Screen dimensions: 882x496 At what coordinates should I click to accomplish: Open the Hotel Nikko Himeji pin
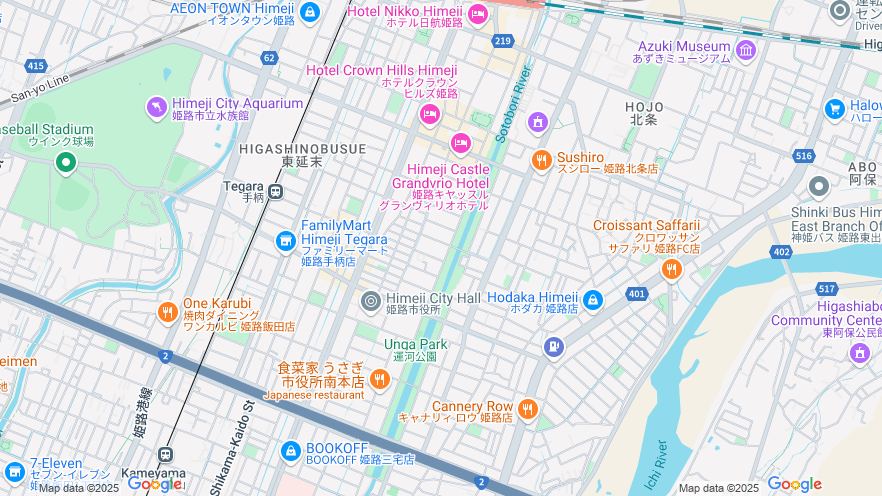coord(477,14)
